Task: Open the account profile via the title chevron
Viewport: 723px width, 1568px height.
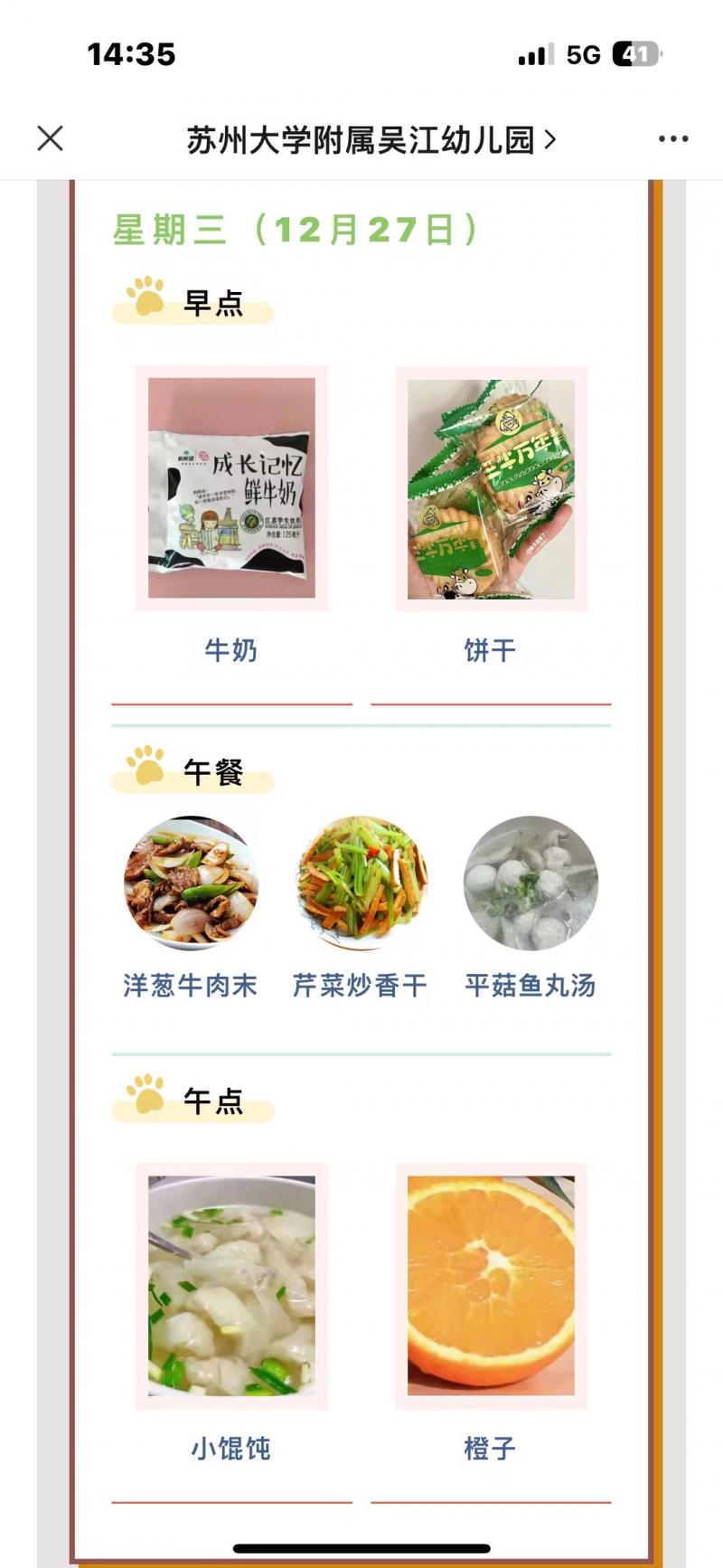Action: coord(549,138)
